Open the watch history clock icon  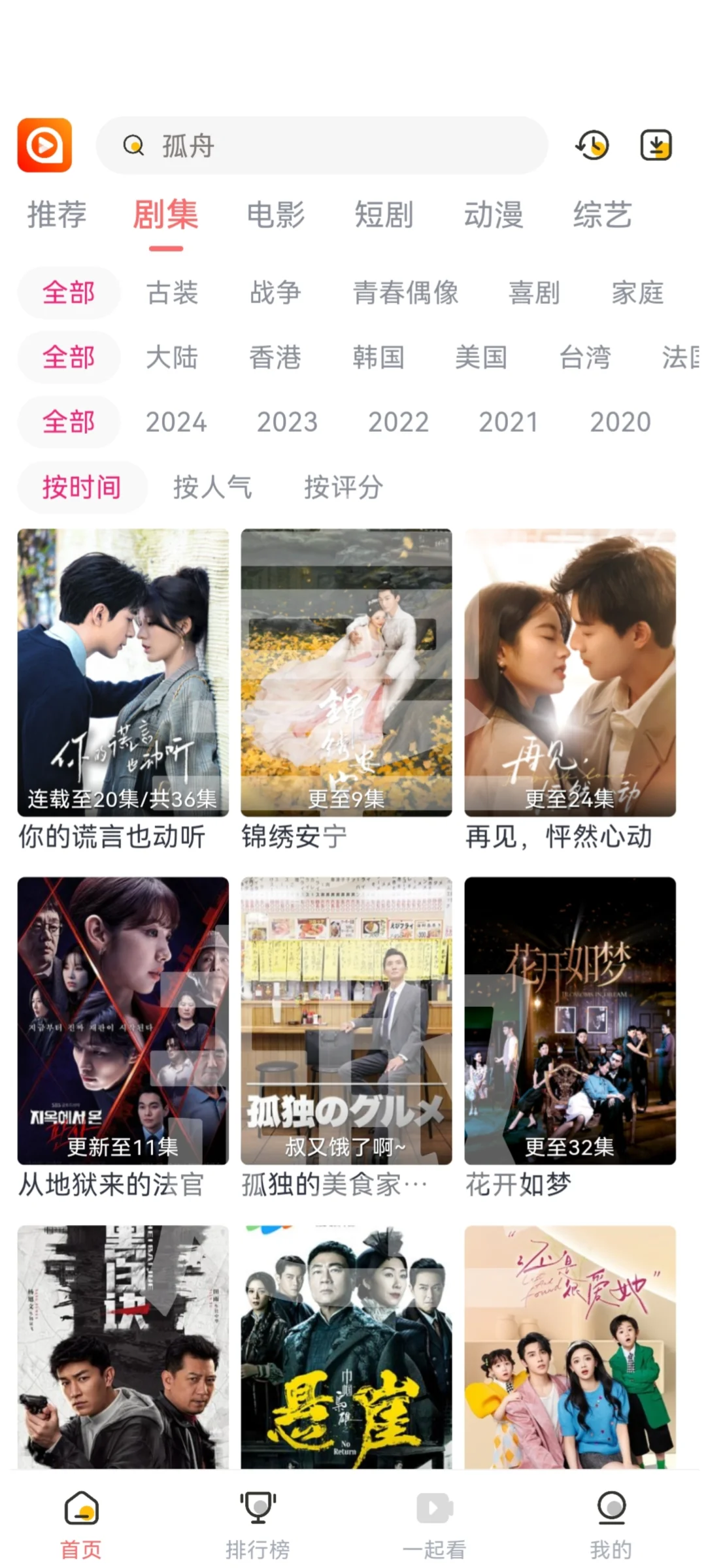(x=592, y=145)
